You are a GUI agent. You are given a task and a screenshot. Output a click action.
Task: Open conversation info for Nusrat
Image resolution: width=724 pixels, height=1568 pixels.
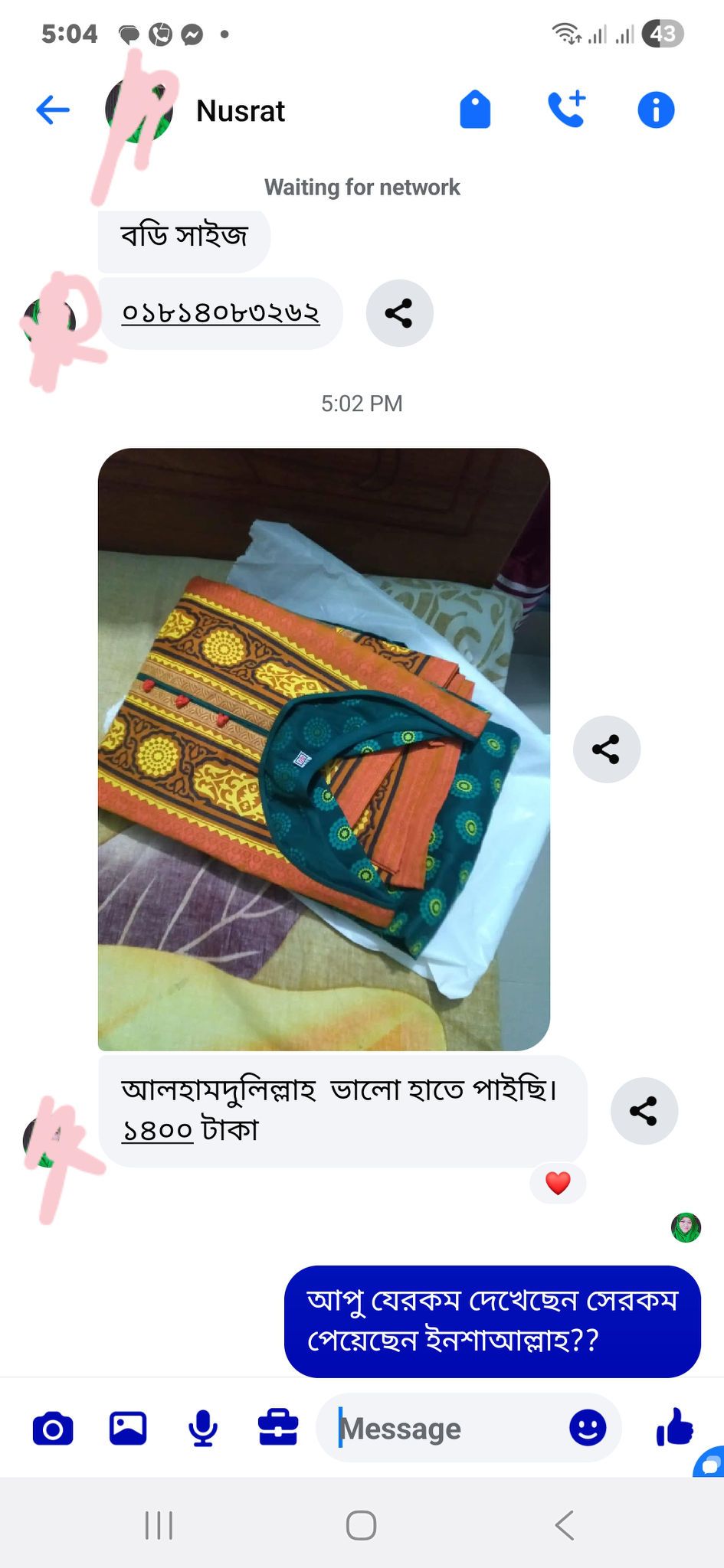(x=656, y=110)
